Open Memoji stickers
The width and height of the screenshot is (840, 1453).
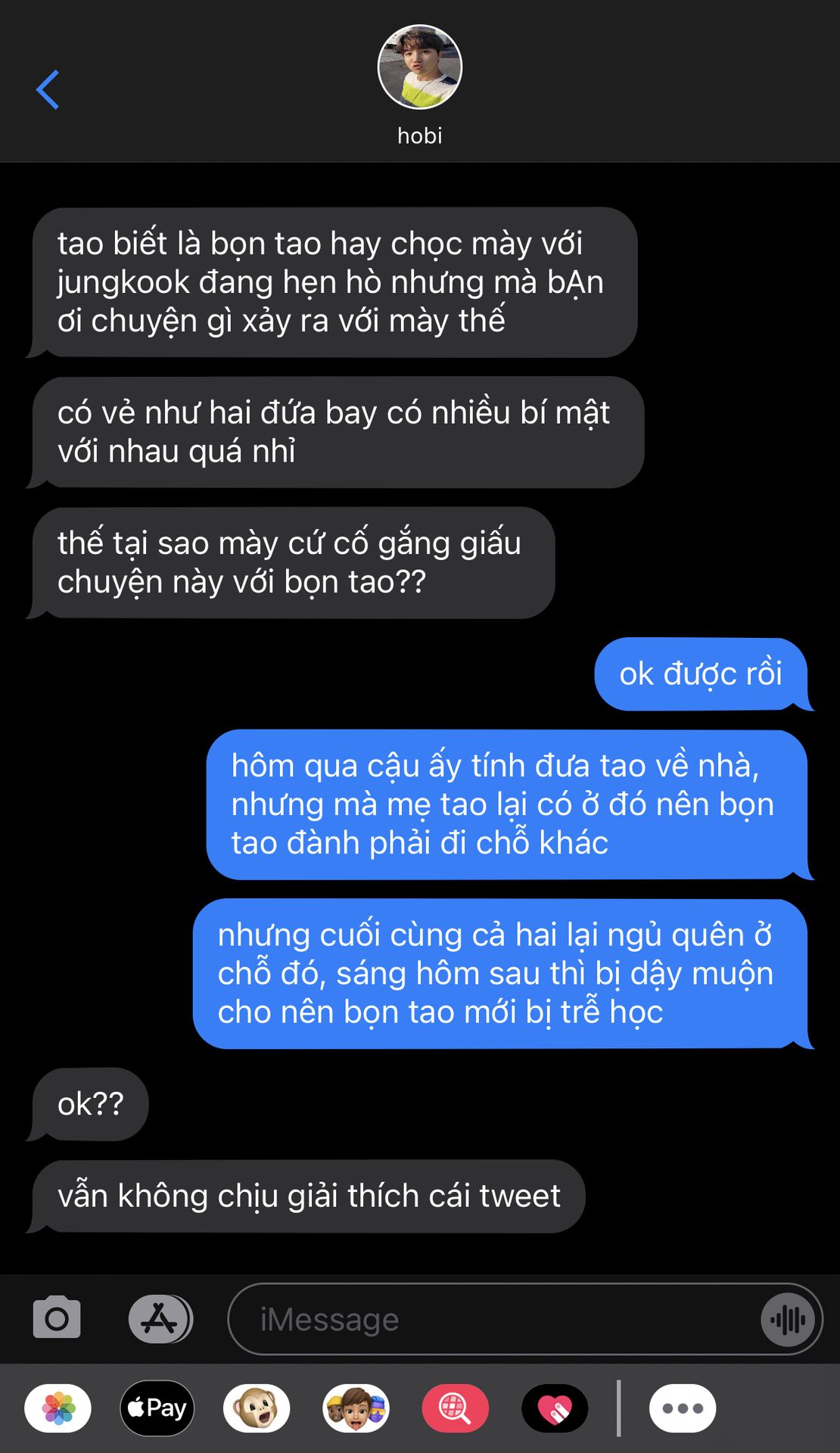pyautogui.click(x=356, y=1408)
